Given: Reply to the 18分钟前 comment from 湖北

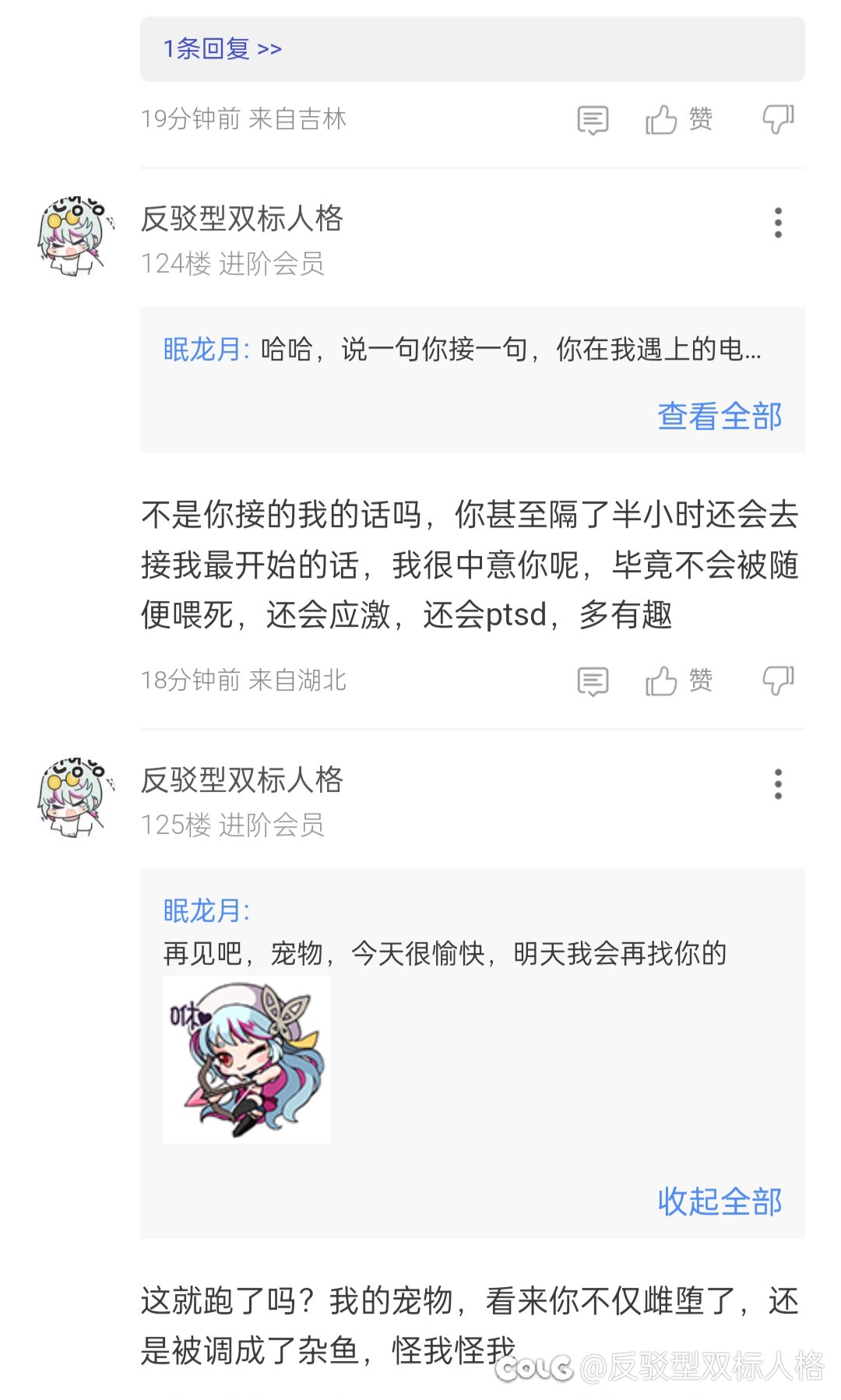Looking at the screenshot, I should tap(593, 681).
